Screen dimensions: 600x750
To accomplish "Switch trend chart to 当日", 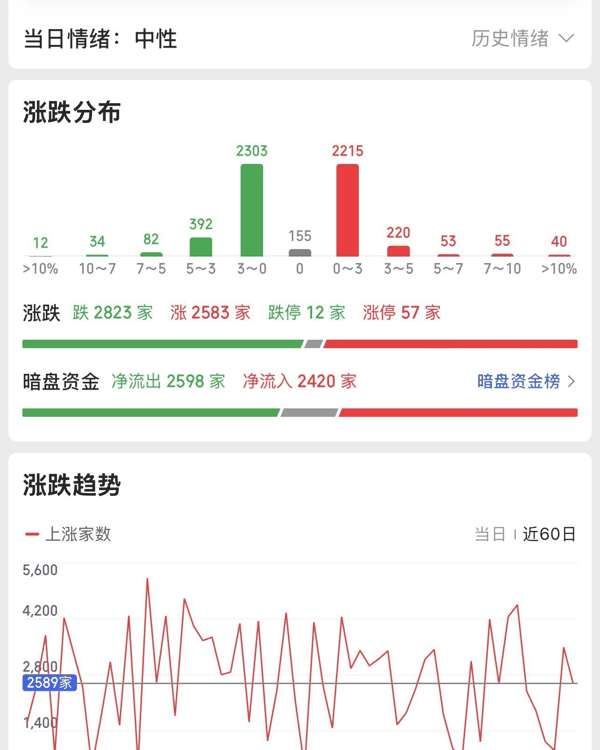I will (x=490, y=534).
